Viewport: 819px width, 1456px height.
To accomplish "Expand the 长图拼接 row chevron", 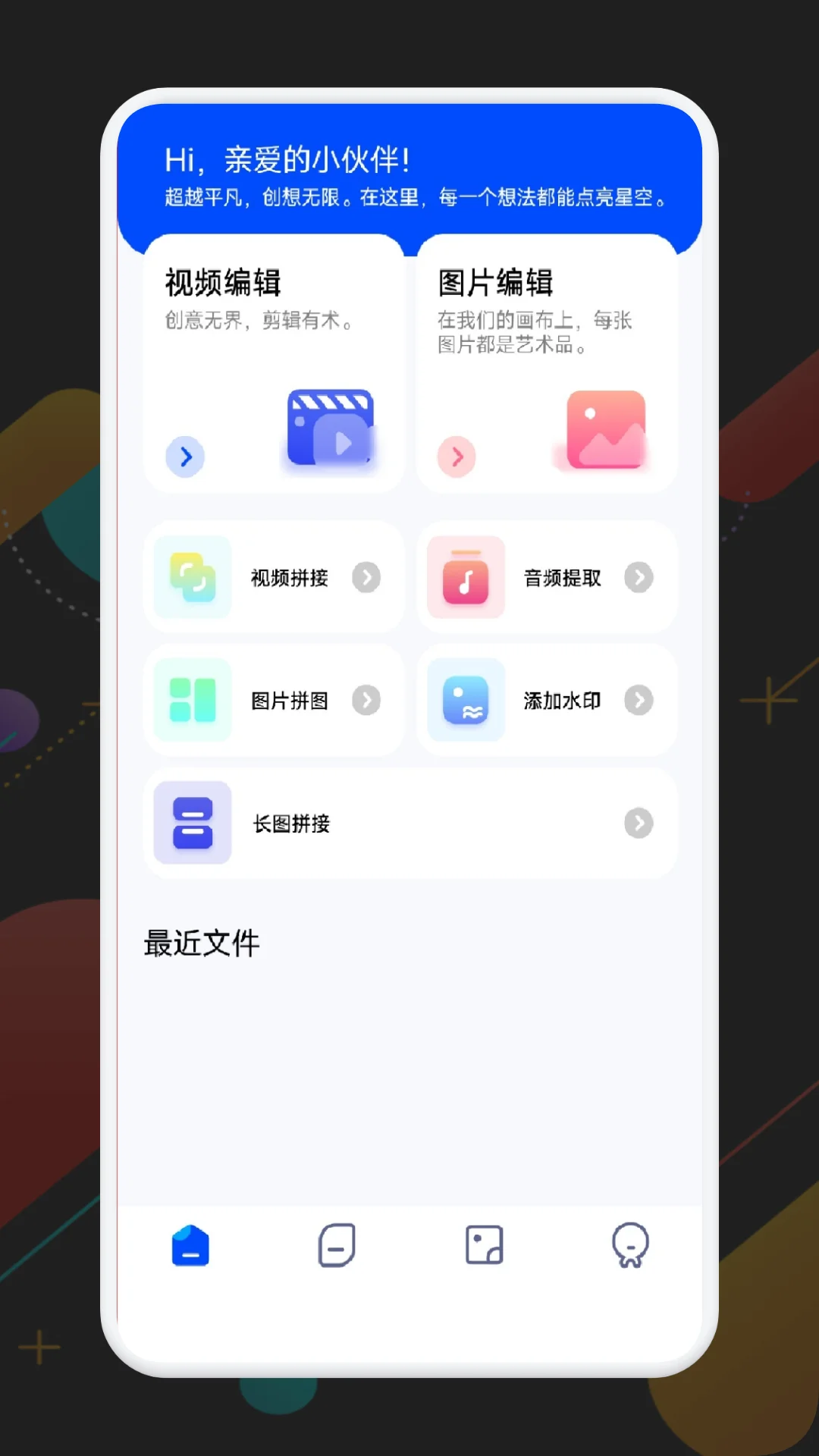I will tap(639, 823).
